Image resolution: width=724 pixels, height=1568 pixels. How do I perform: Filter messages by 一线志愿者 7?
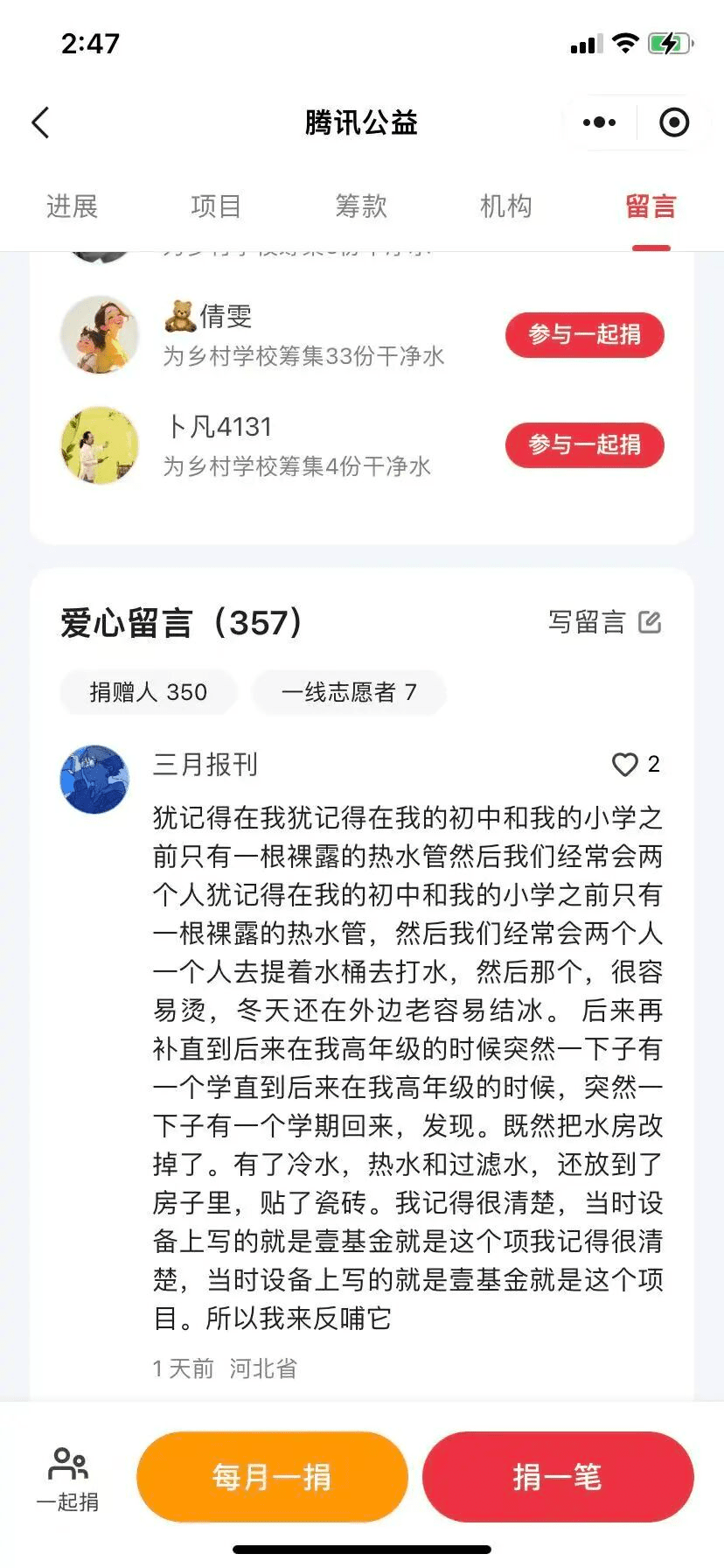click(x=348, y=692)
